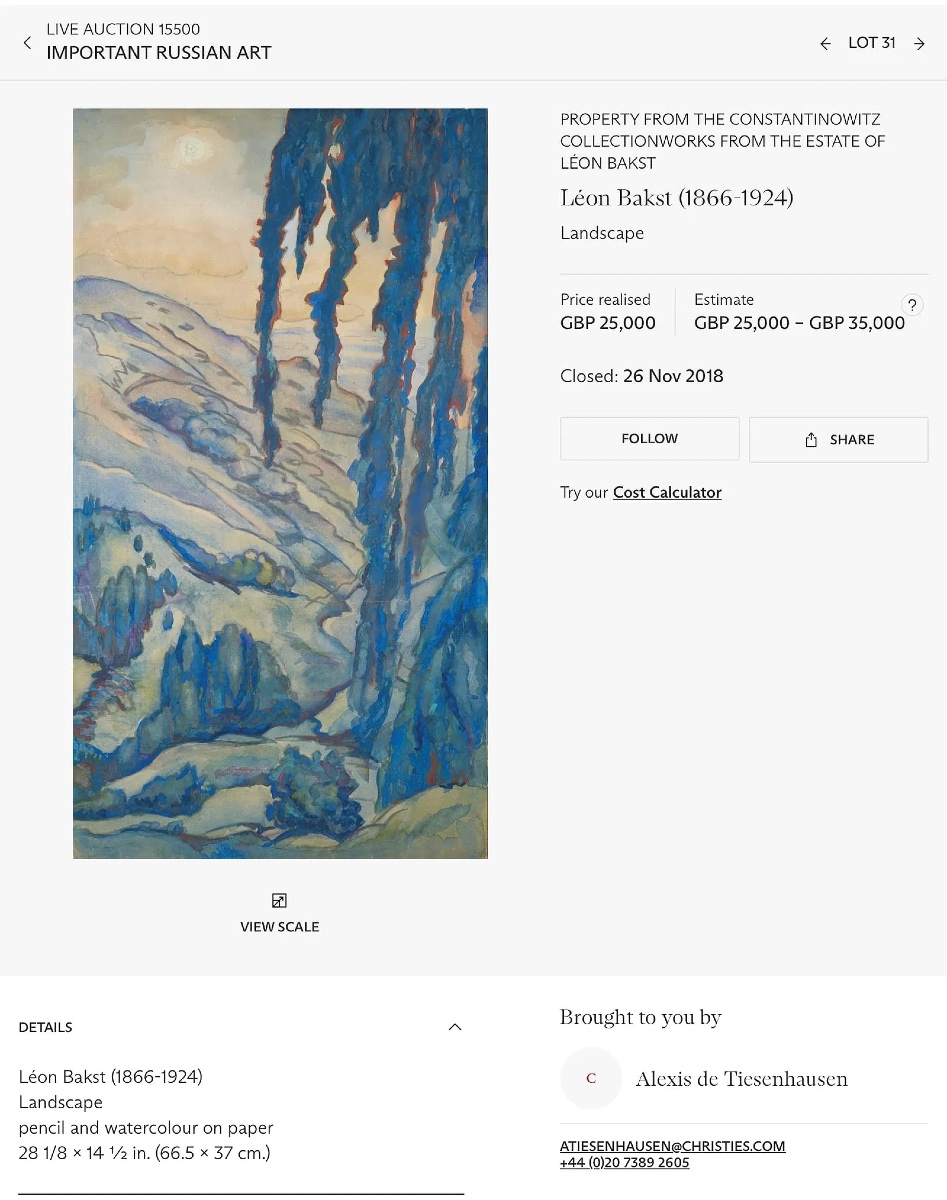Collapse the Details section
The height and width of the screenshot is (1200, 947).
click(455, 1027)
